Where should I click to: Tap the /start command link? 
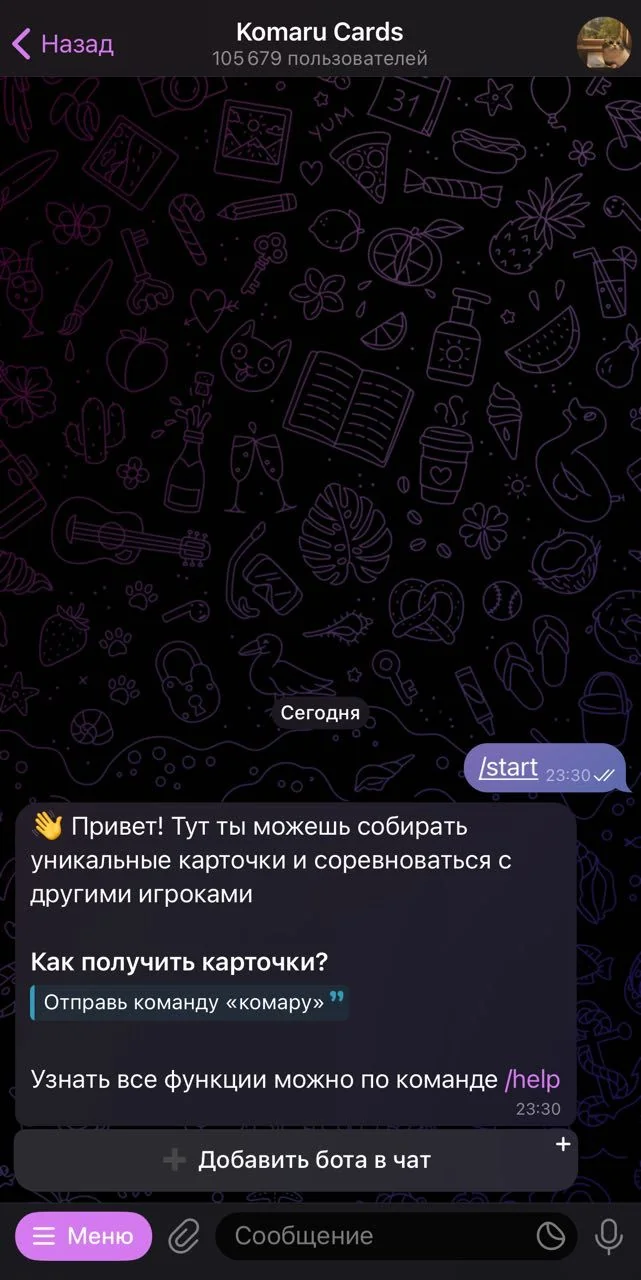pos(509,768)
